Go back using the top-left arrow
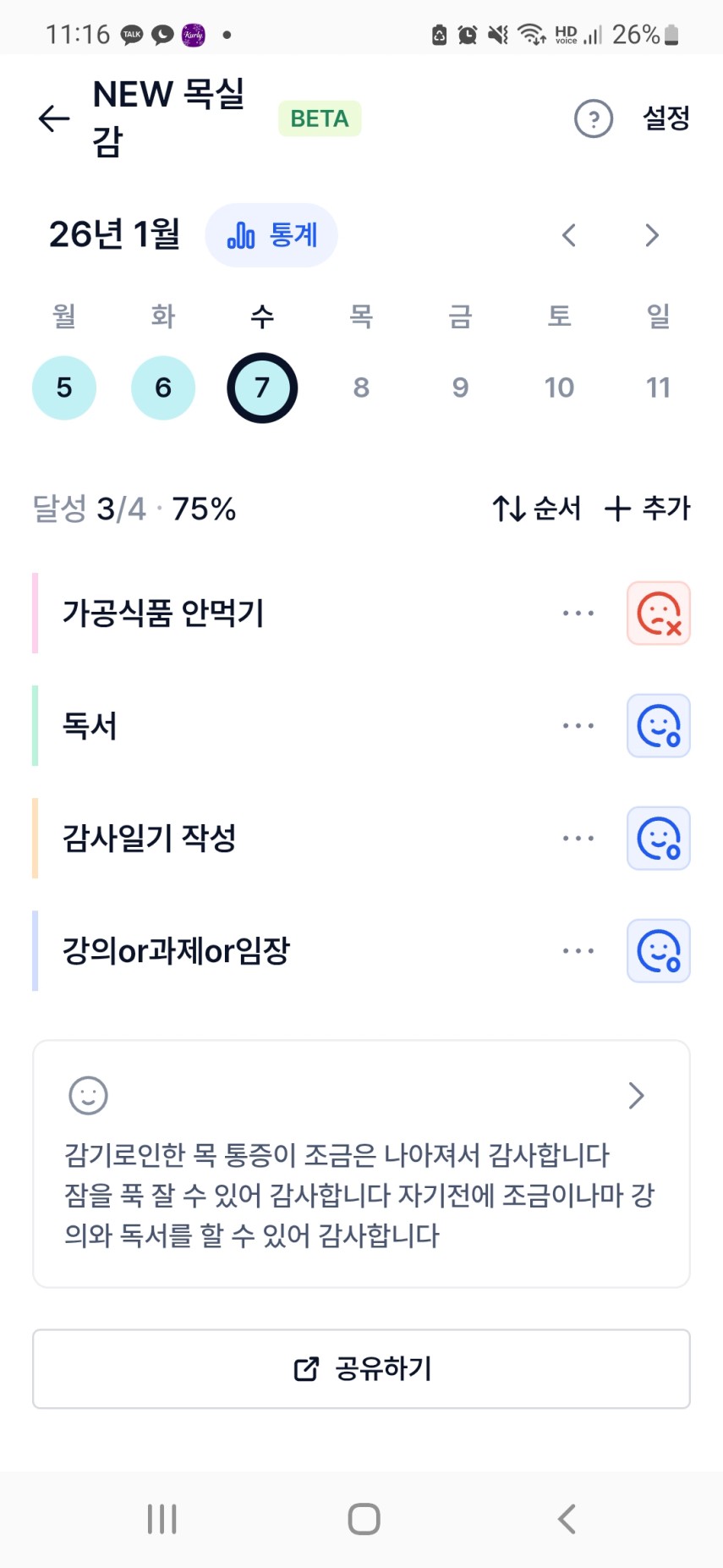 click(54, 118)
